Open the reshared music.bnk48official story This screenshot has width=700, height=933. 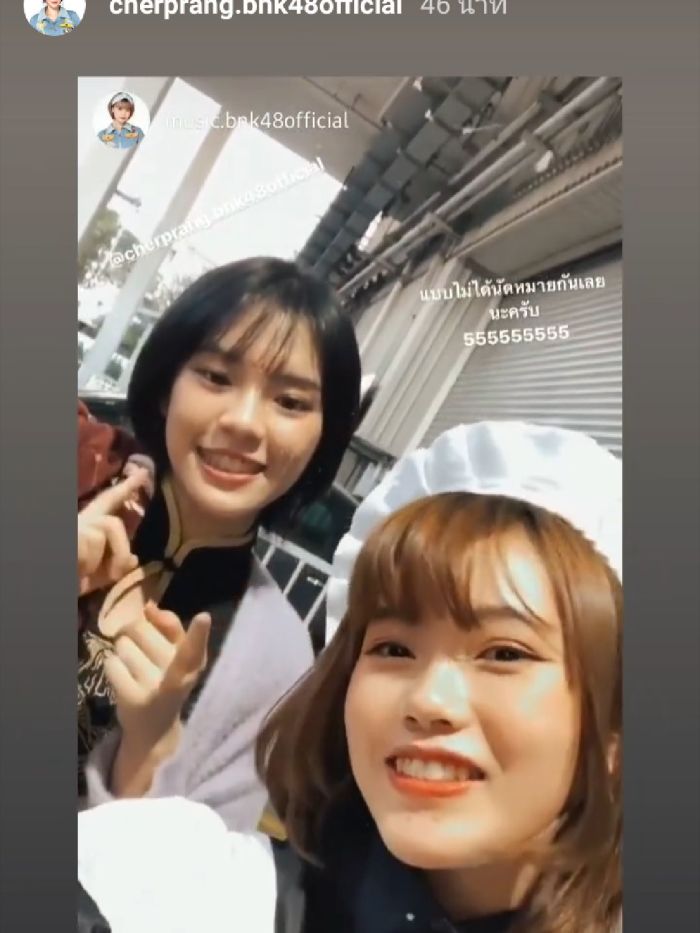(x=256, y=121)
